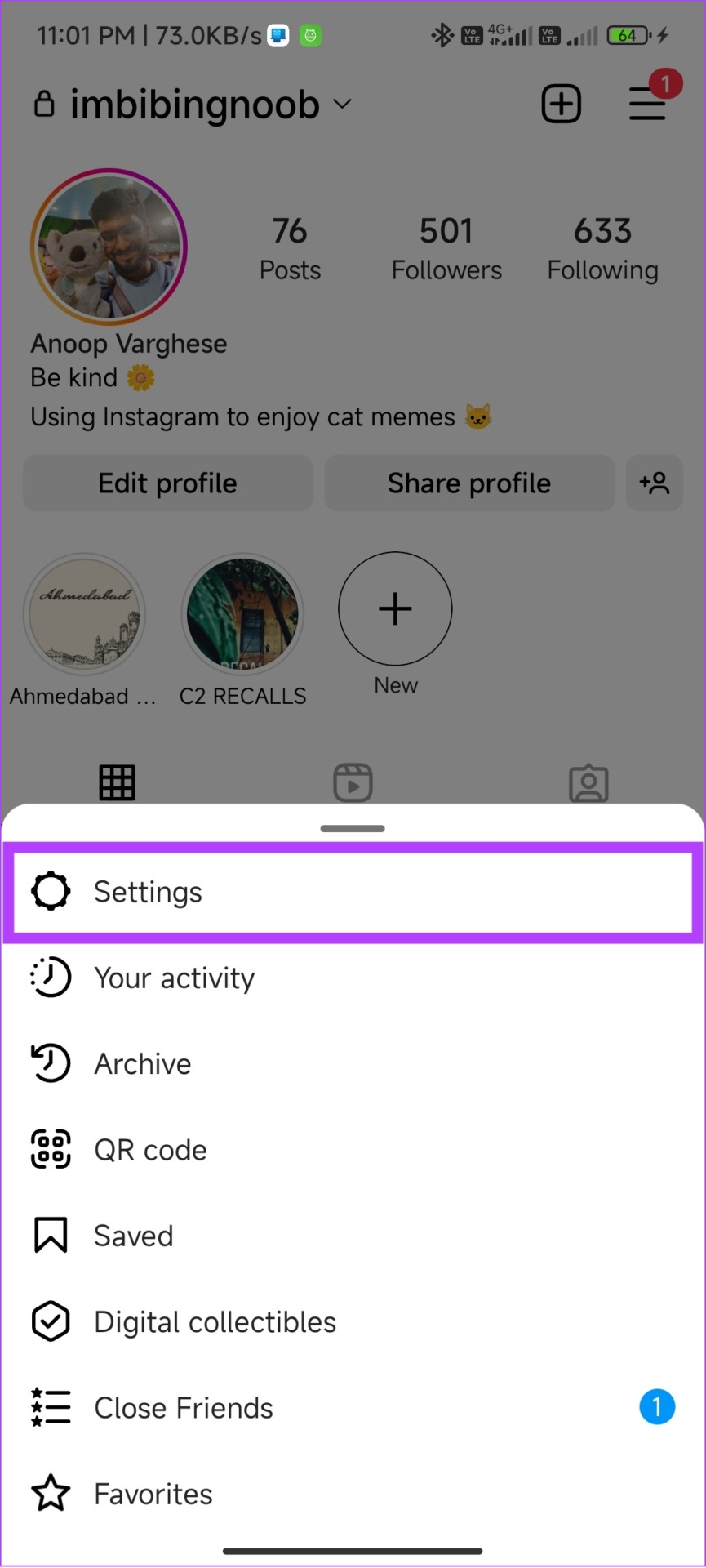
Task: Switch to the tagged photos tab
Action: tap(588, 782)
